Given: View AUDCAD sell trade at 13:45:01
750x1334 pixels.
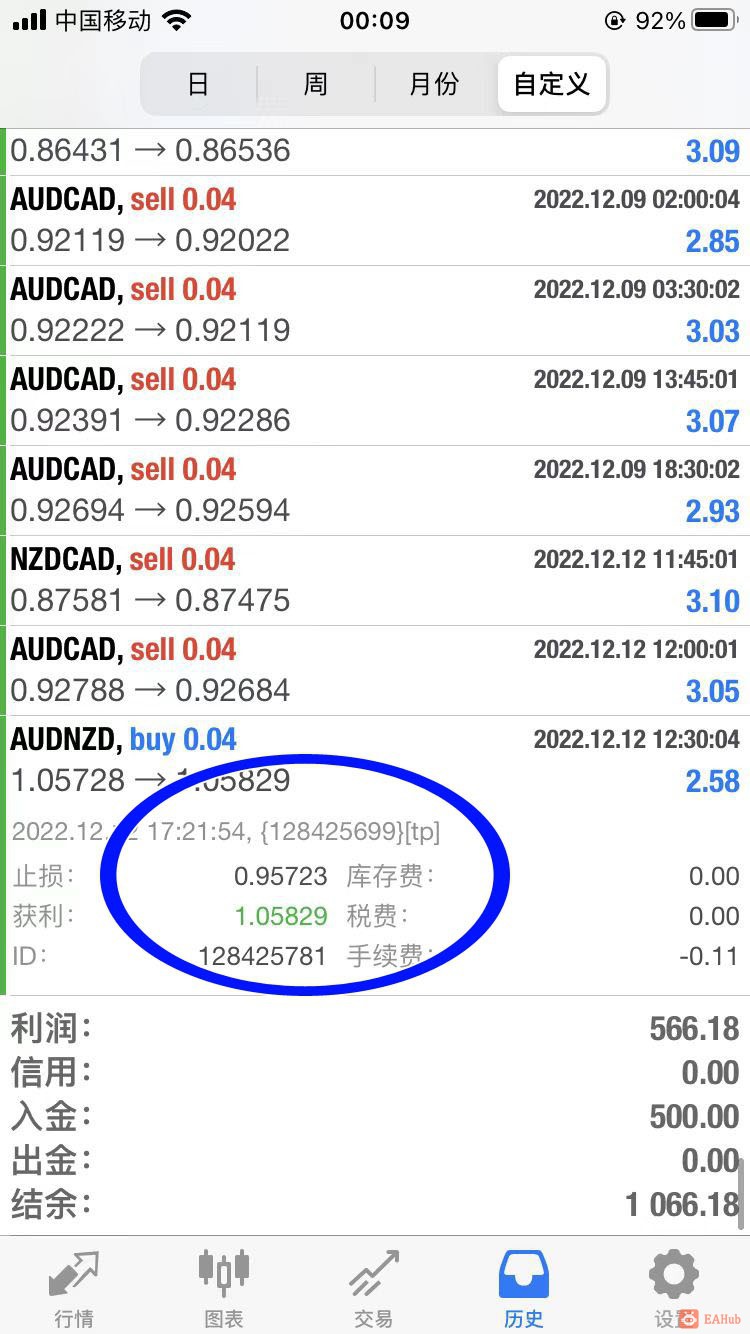Looking at the screenshot, I should point(375,400).
